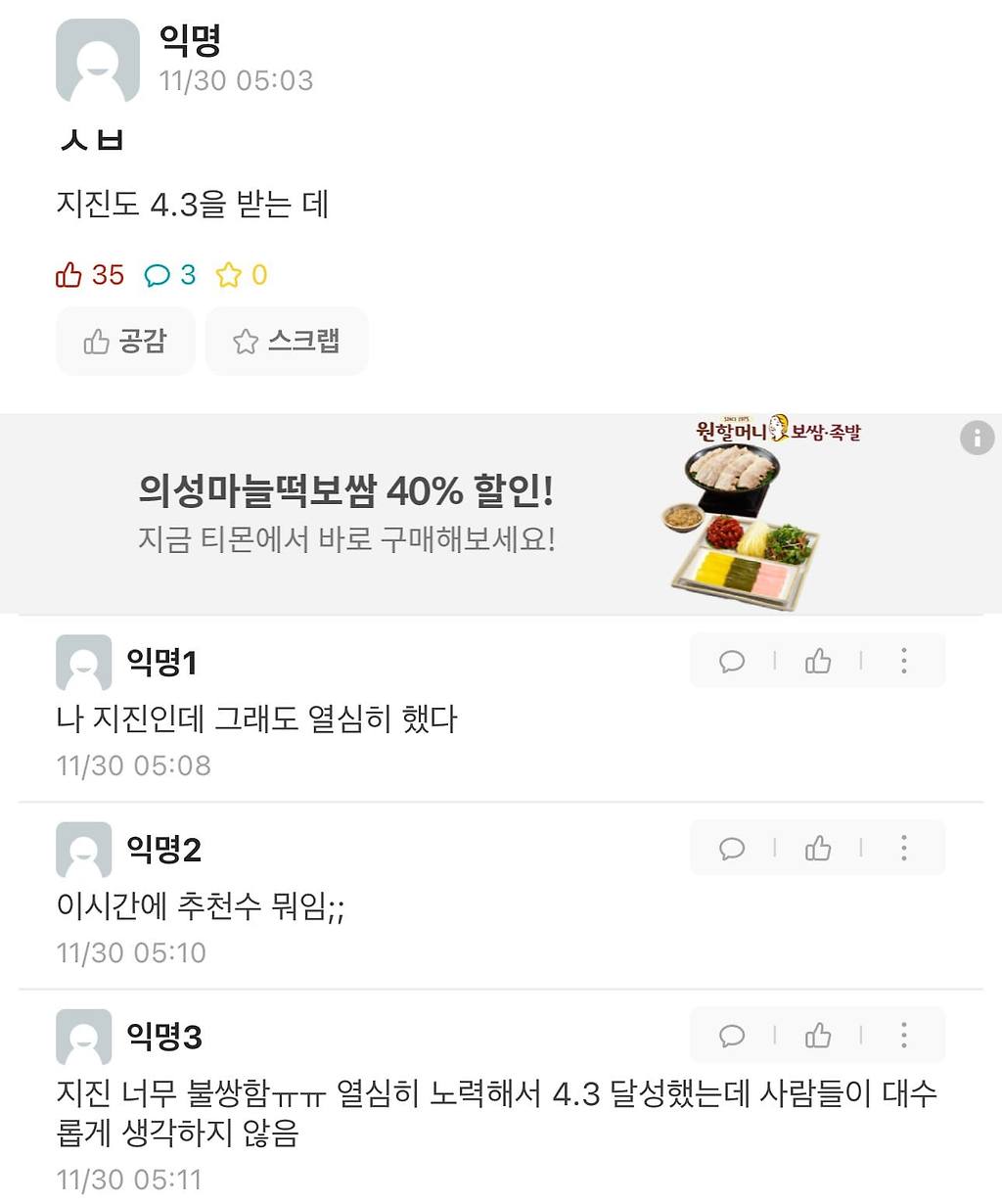
Task: Tap the thumbs-up icon on 익명3's comment
Action: (x=818, y=1035)
